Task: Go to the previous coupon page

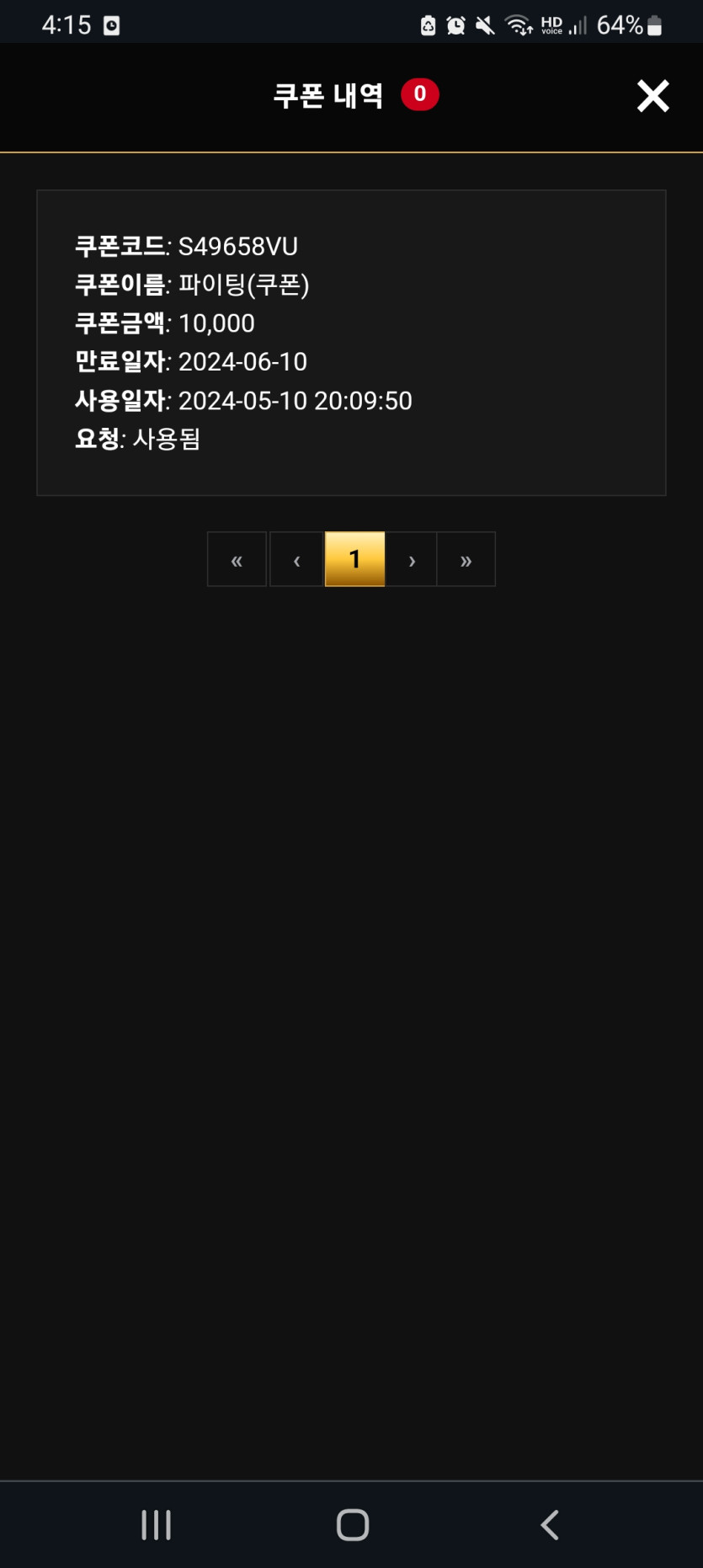Action: (296, 559)
